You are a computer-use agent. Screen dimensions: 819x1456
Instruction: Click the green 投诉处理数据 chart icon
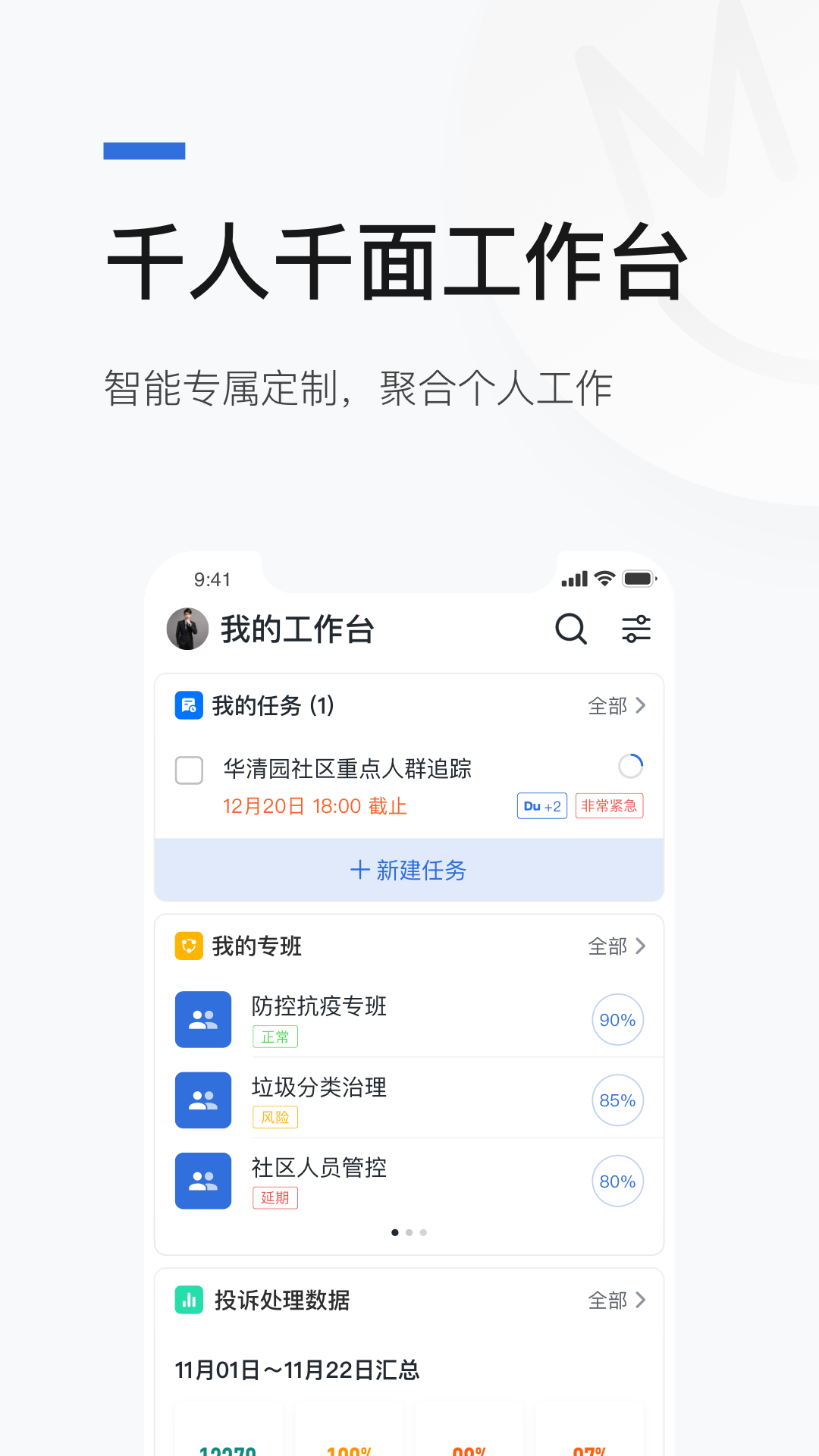click(x=188, y=1301)
